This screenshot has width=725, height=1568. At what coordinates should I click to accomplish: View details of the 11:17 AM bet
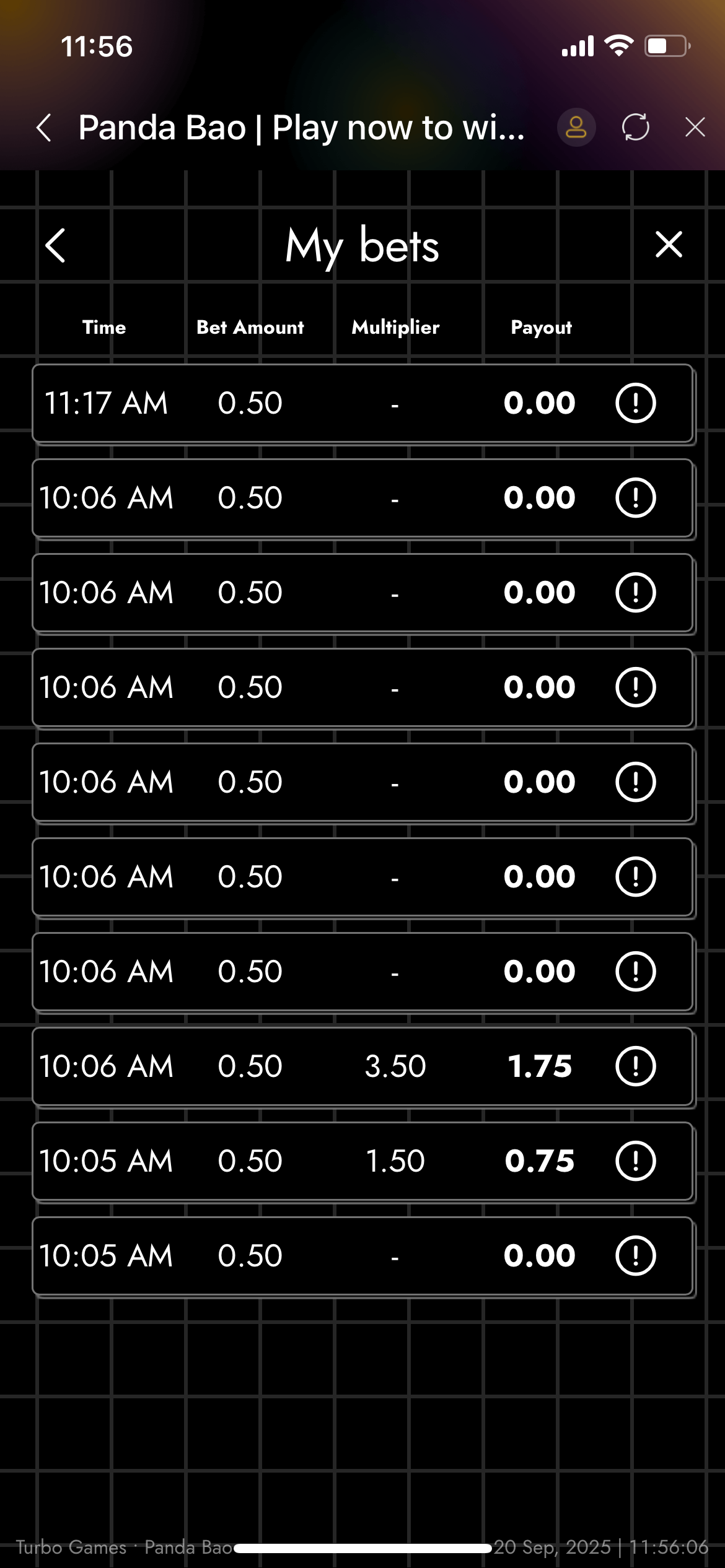pyautogui.click(x=635, y=403)
